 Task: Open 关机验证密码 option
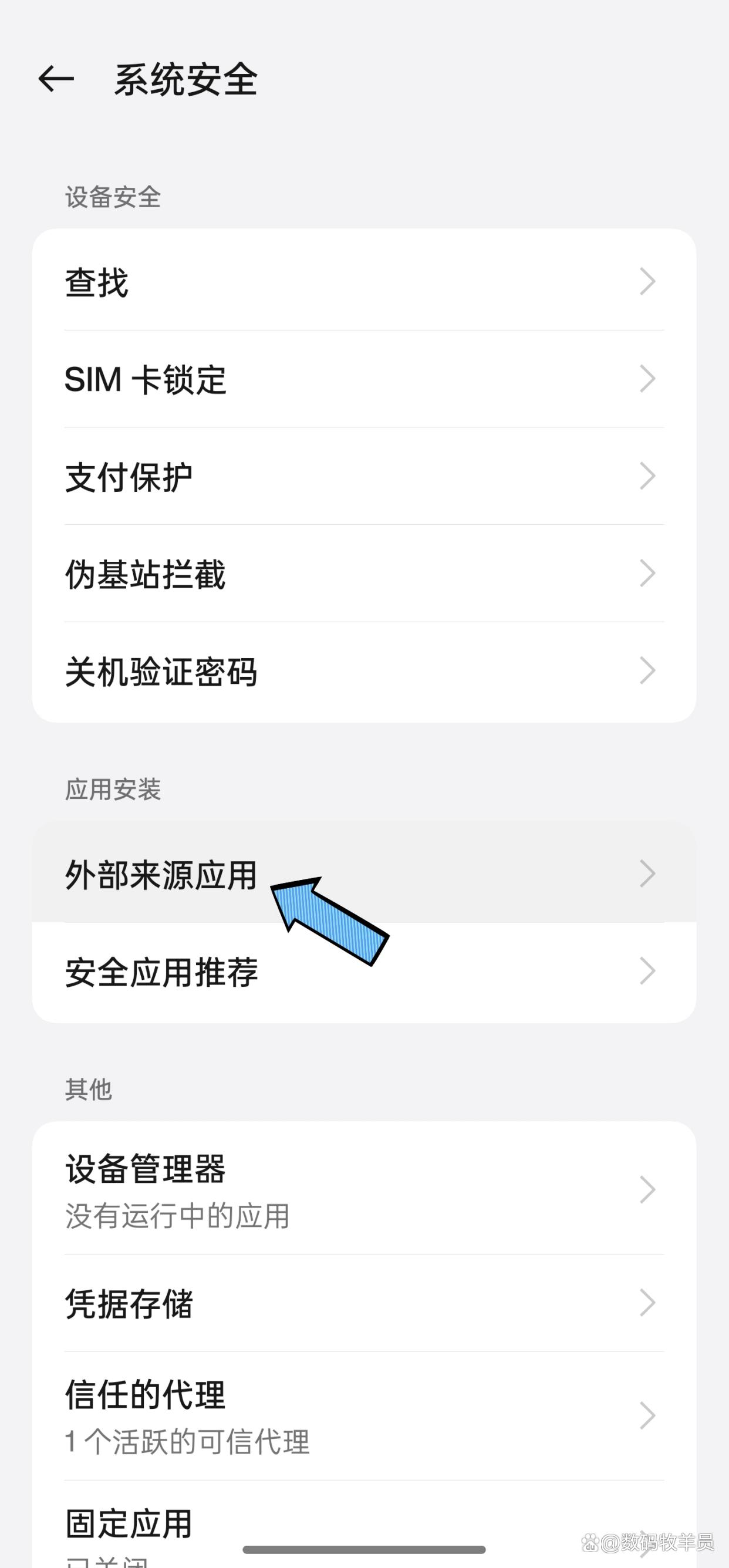click(x=364, y=671)
